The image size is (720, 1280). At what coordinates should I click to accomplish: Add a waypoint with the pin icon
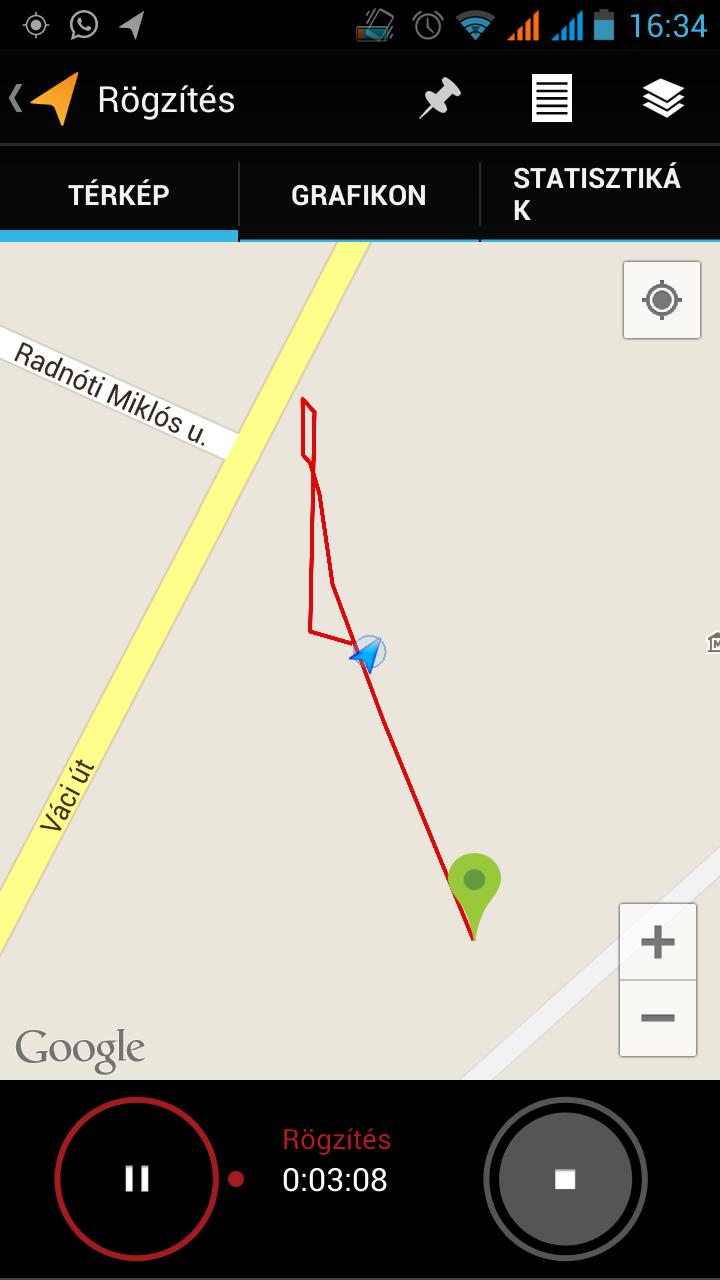click(x=440, y=99)
